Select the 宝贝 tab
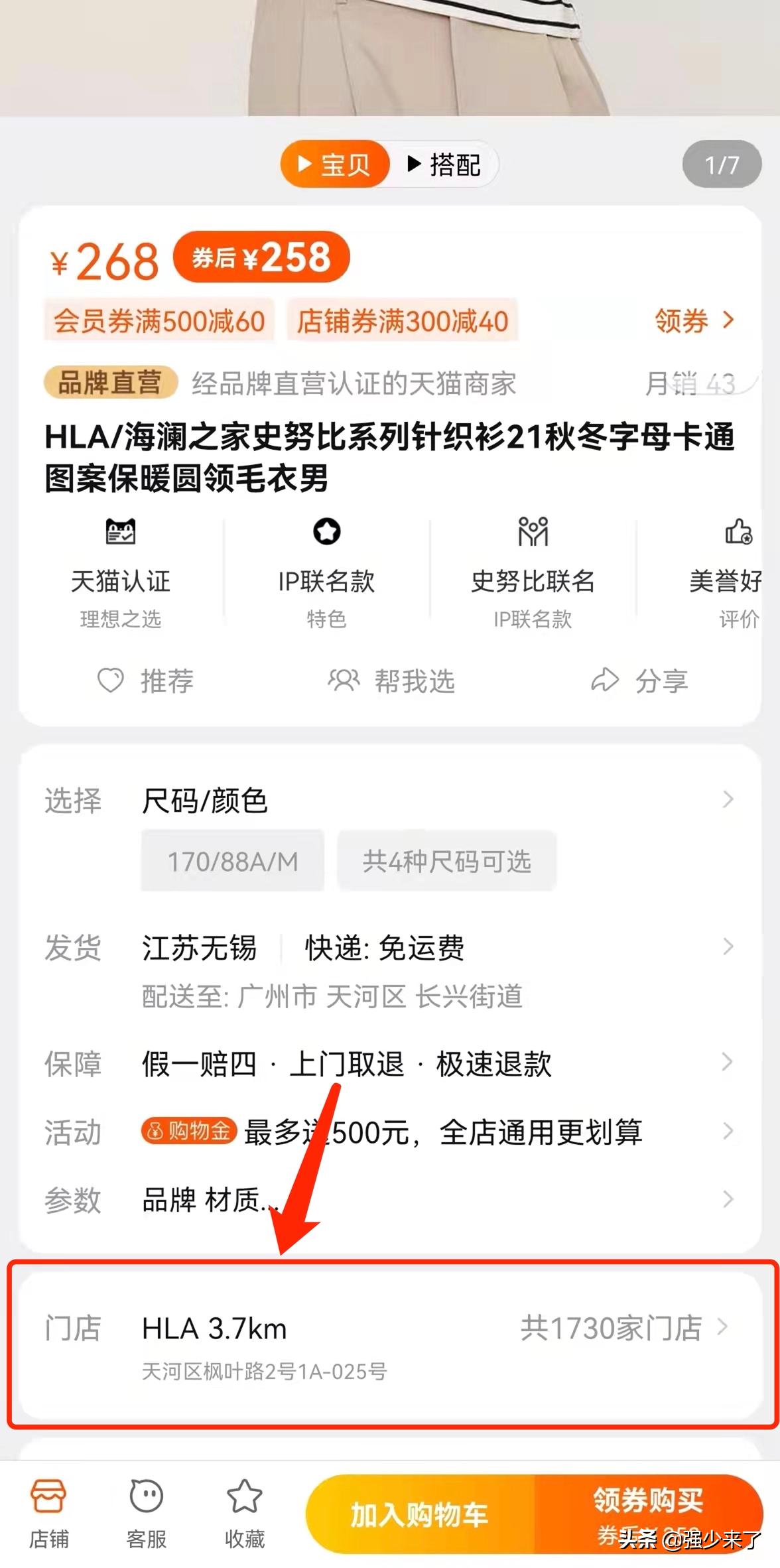The height and width of the screenshot is (1568, 780). point(335,165)
